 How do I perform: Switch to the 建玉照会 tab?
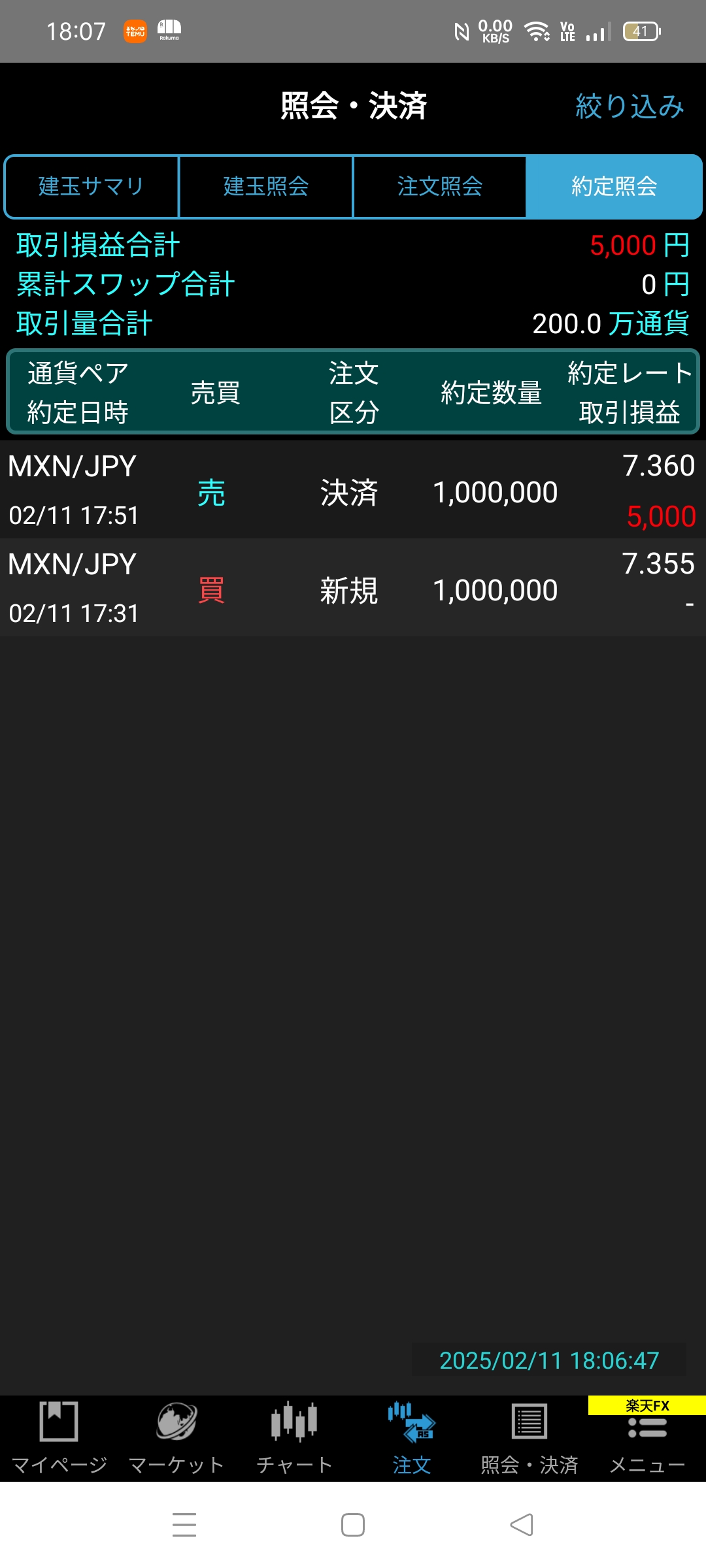point(266,187)
